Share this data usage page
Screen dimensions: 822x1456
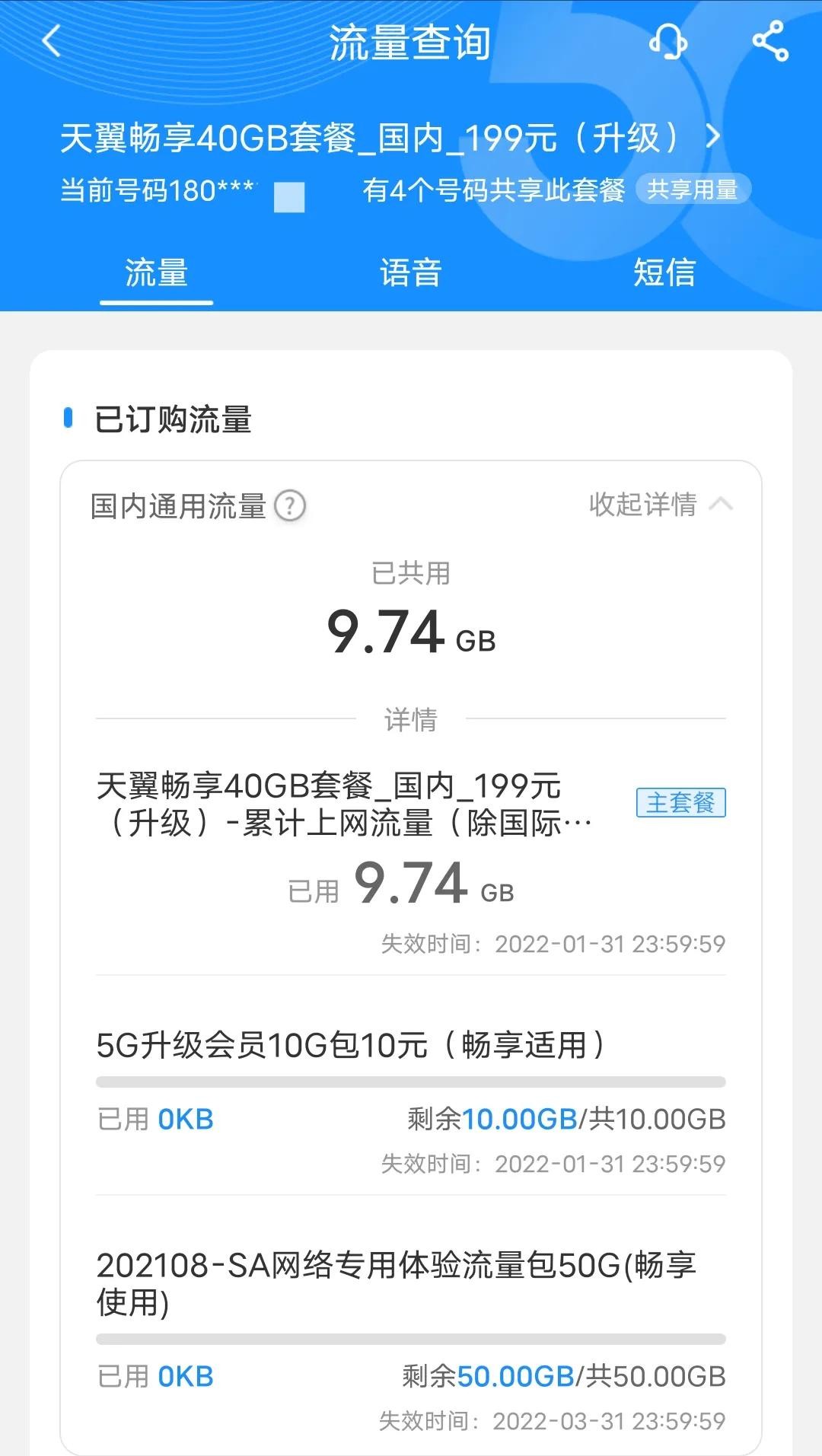770,41
